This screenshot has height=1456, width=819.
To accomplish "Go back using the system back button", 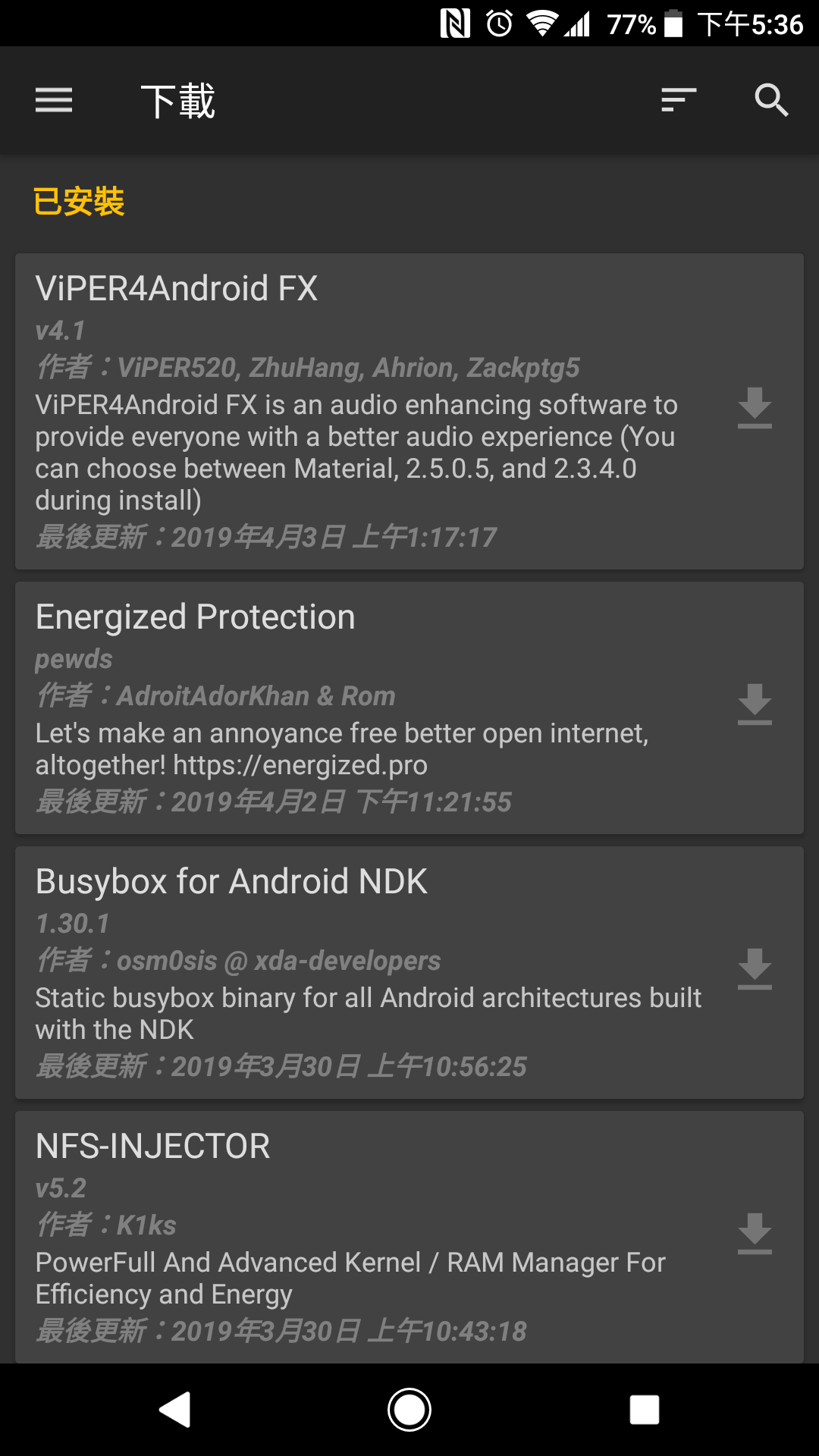I will pyautogui.click(x=175, y=1410).
